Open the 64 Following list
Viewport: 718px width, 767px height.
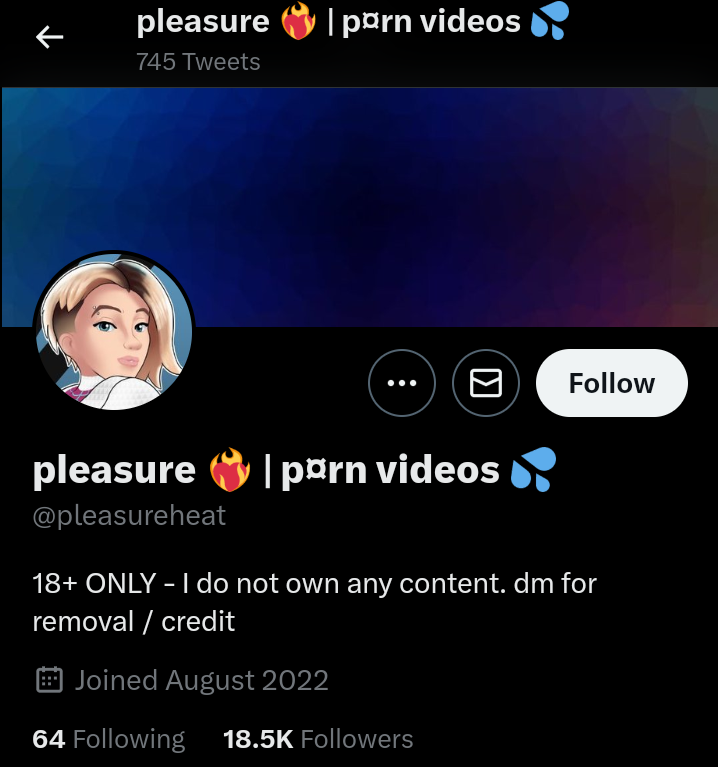point(109,739)
